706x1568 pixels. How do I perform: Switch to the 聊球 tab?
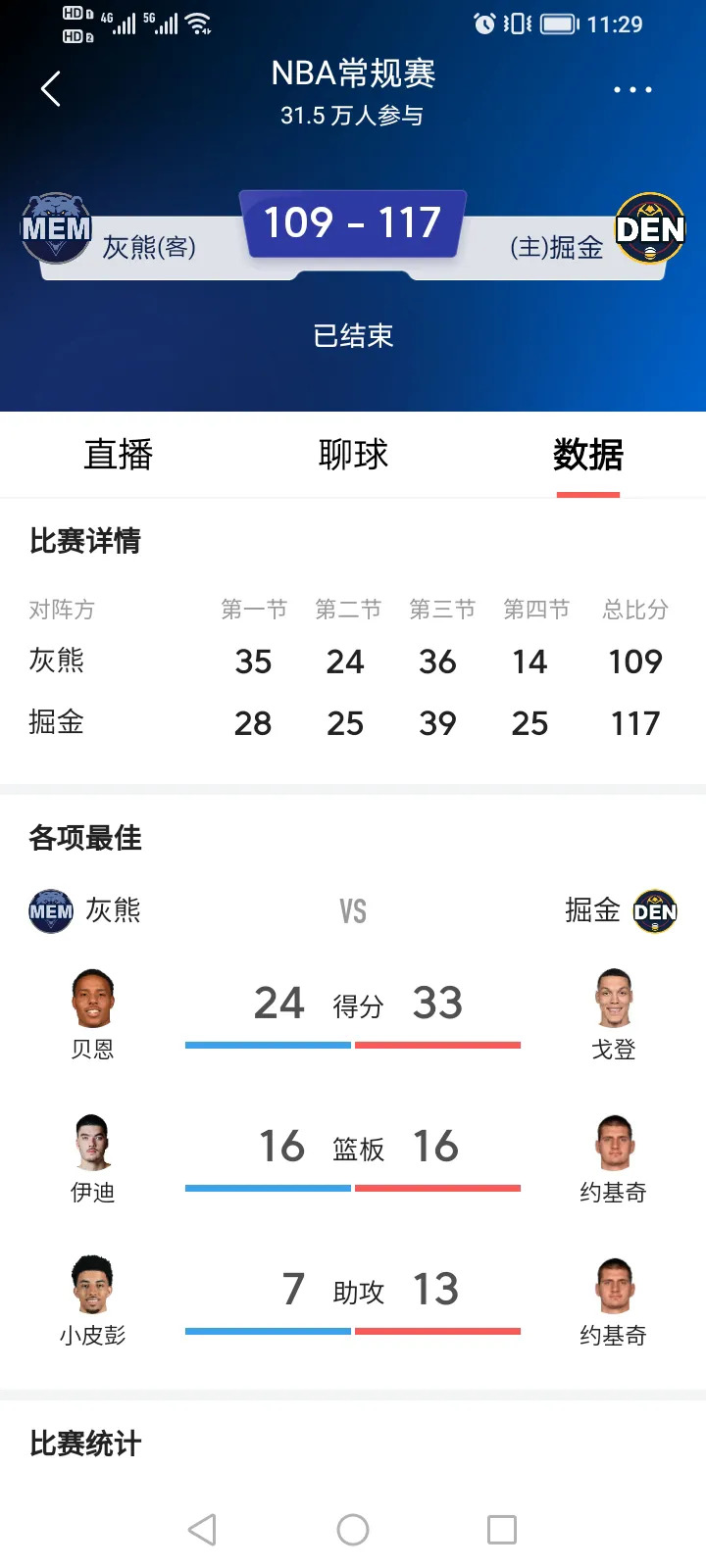click(x=353, y=454)
